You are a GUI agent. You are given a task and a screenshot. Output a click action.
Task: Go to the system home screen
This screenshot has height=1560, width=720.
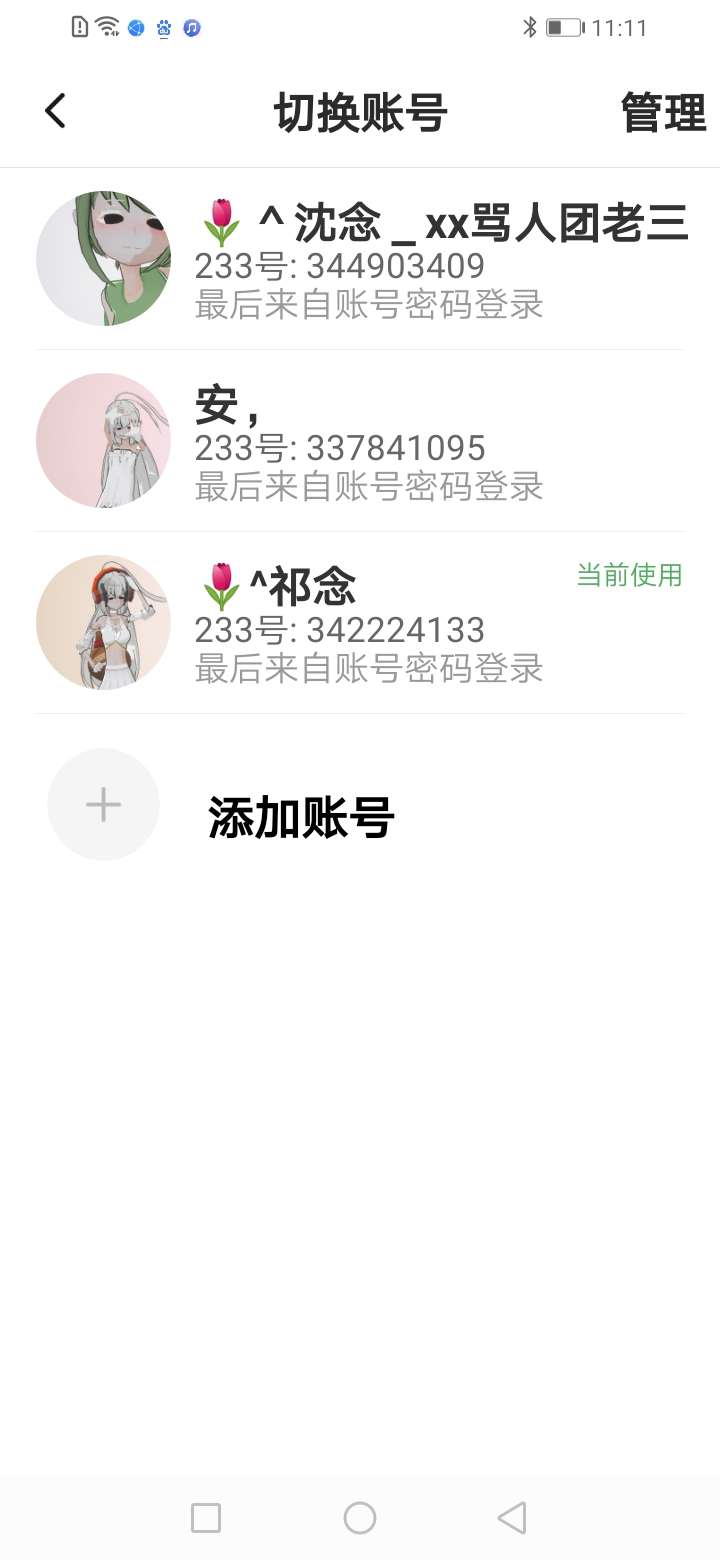[360, 1518]
